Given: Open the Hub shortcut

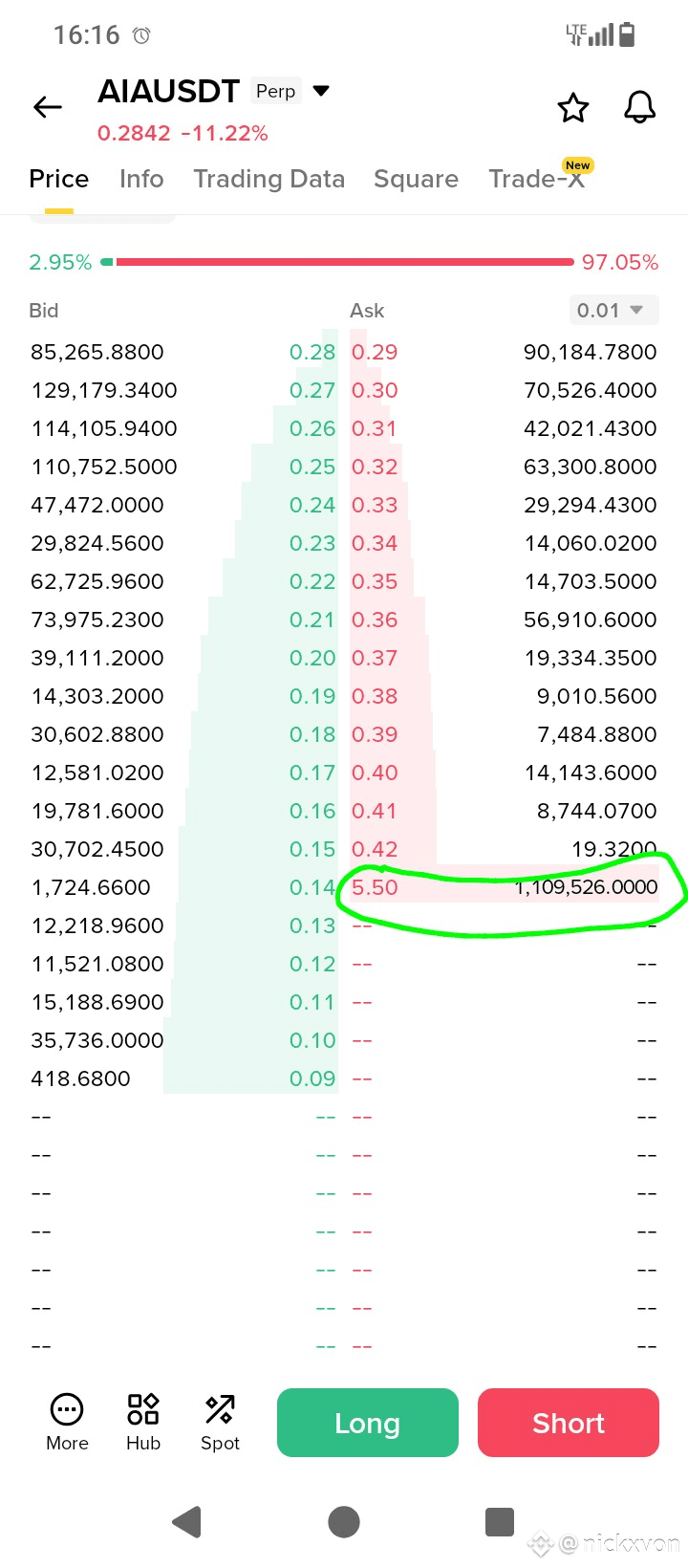Looking at the screenshot, I should click(x=143, y=1423).
